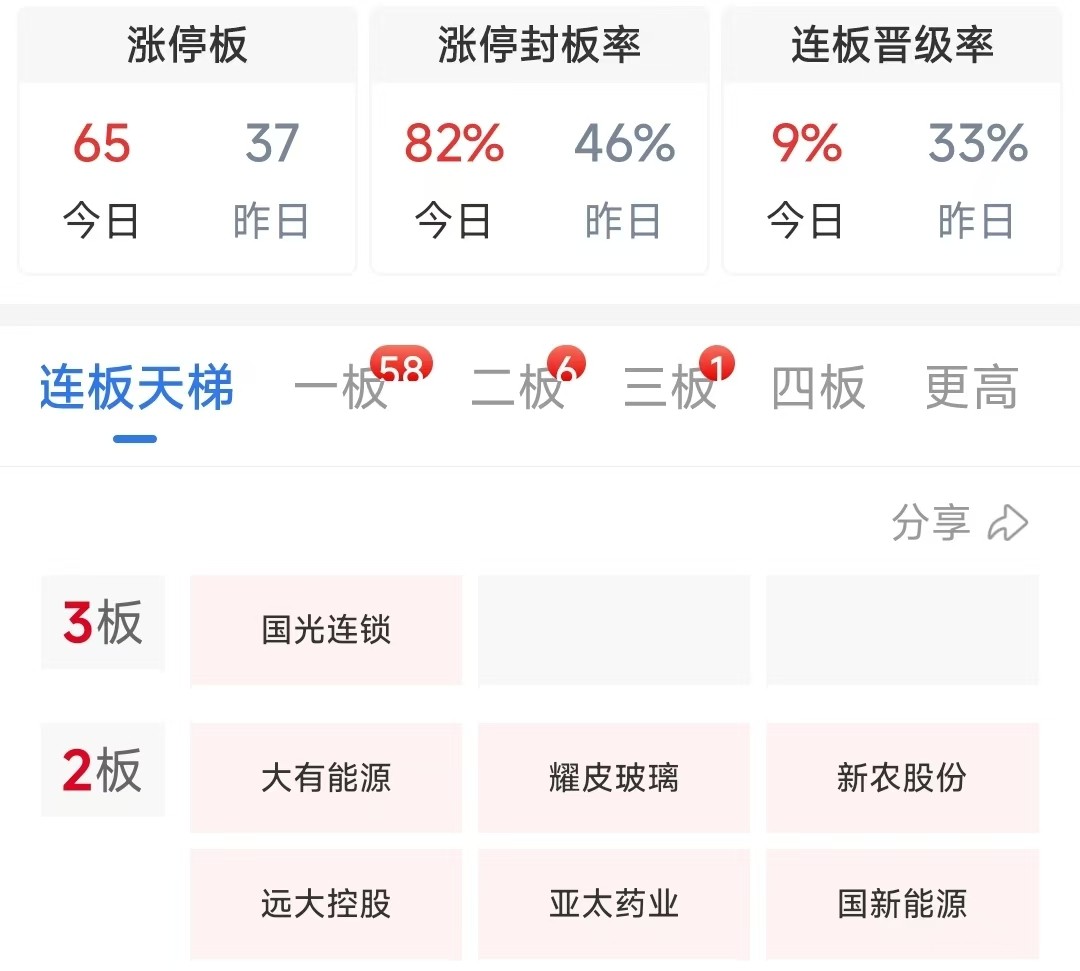Open stock 亚太药业
The image size is (1080, 971).
coord(614,904)
